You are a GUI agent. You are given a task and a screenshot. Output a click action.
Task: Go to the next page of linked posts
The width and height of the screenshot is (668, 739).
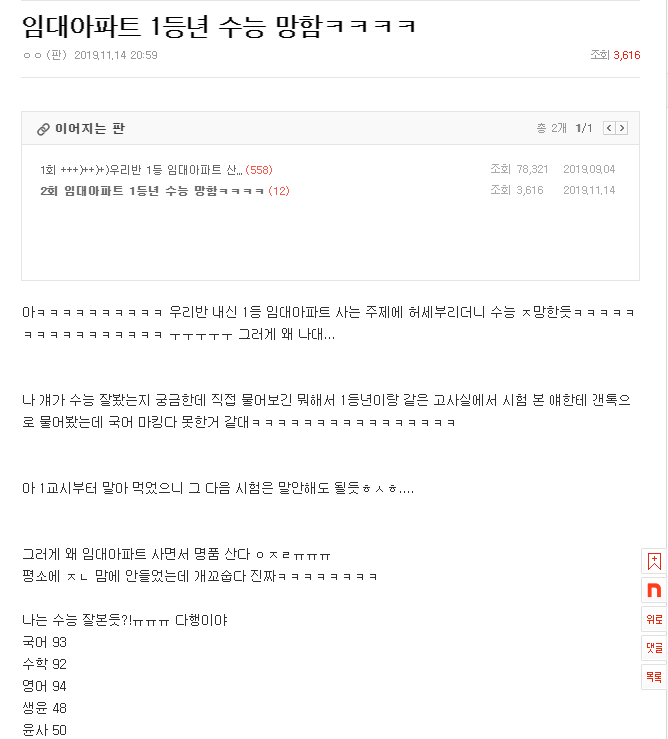coord(622,128)
